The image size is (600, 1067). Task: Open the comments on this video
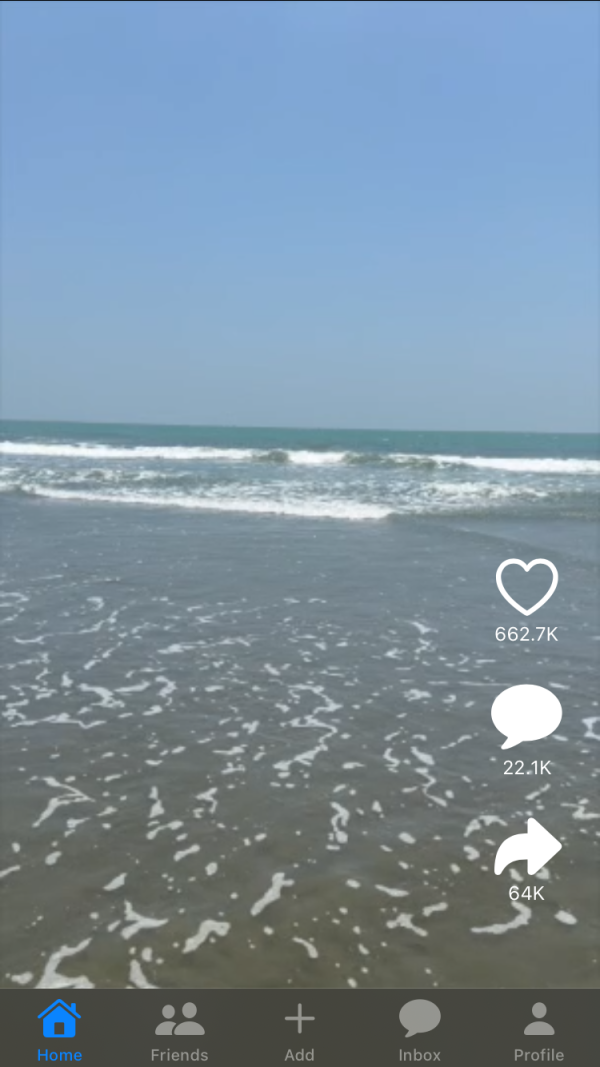tap(526, 716)
